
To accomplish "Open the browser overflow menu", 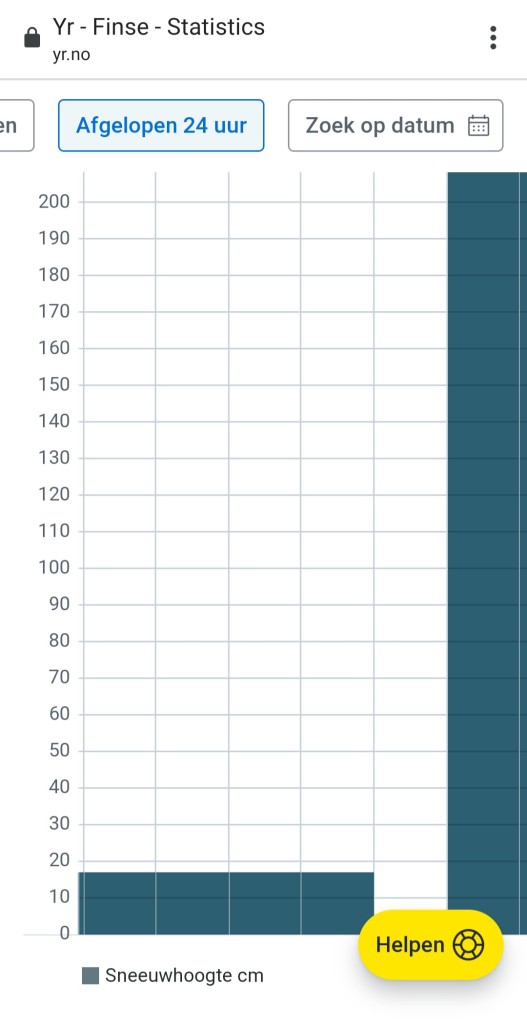I will [x=493, y=38].
